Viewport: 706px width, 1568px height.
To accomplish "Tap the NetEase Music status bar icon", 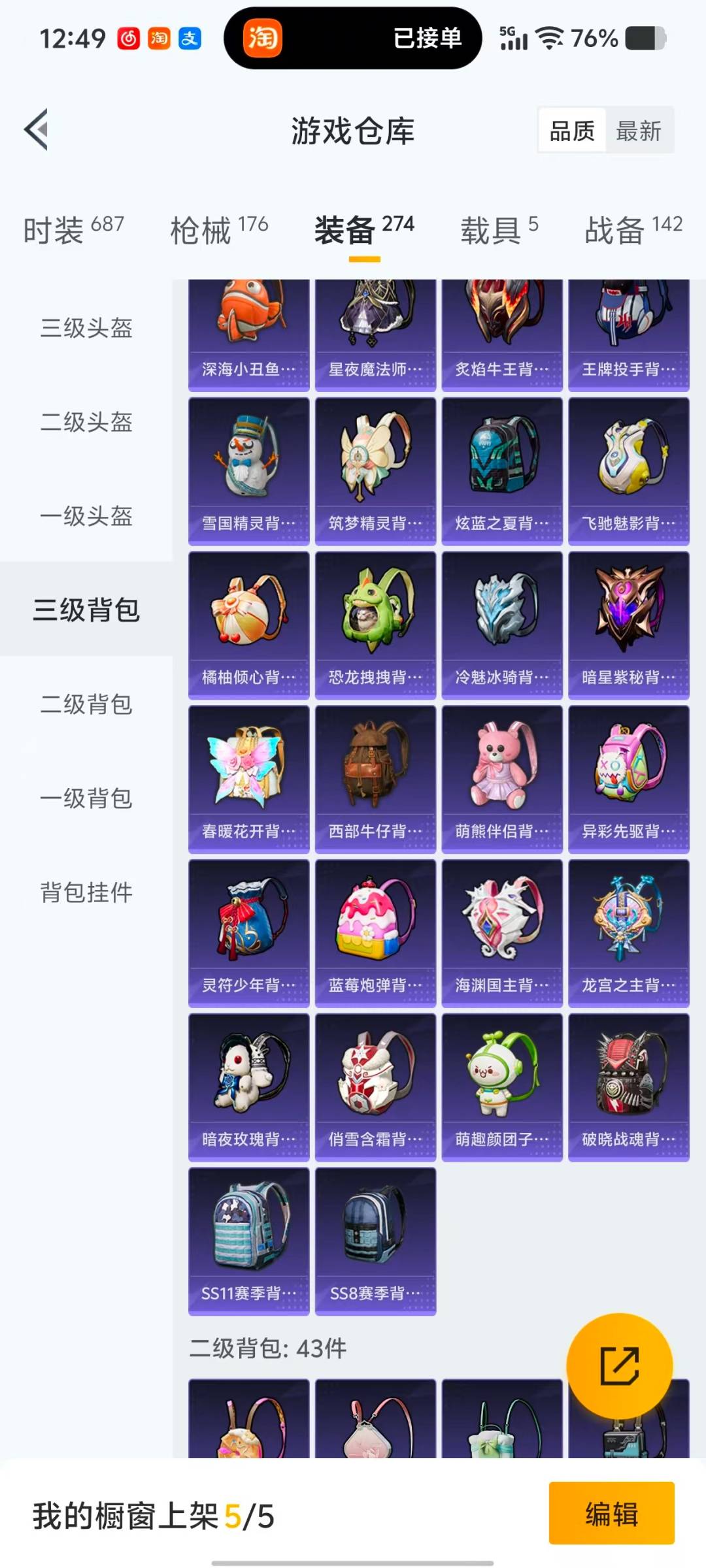I will [129, 39].
